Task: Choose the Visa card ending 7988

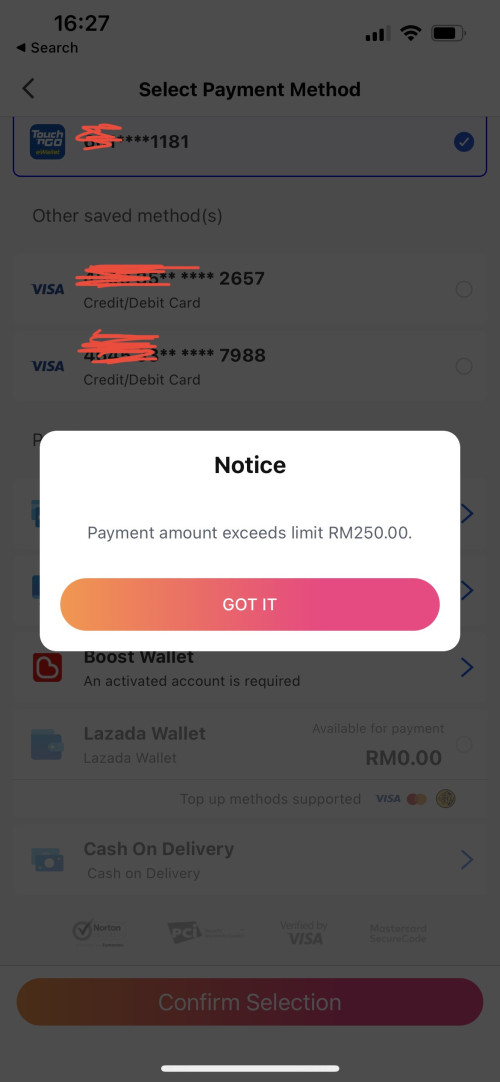Action: [x=250, y=366]
